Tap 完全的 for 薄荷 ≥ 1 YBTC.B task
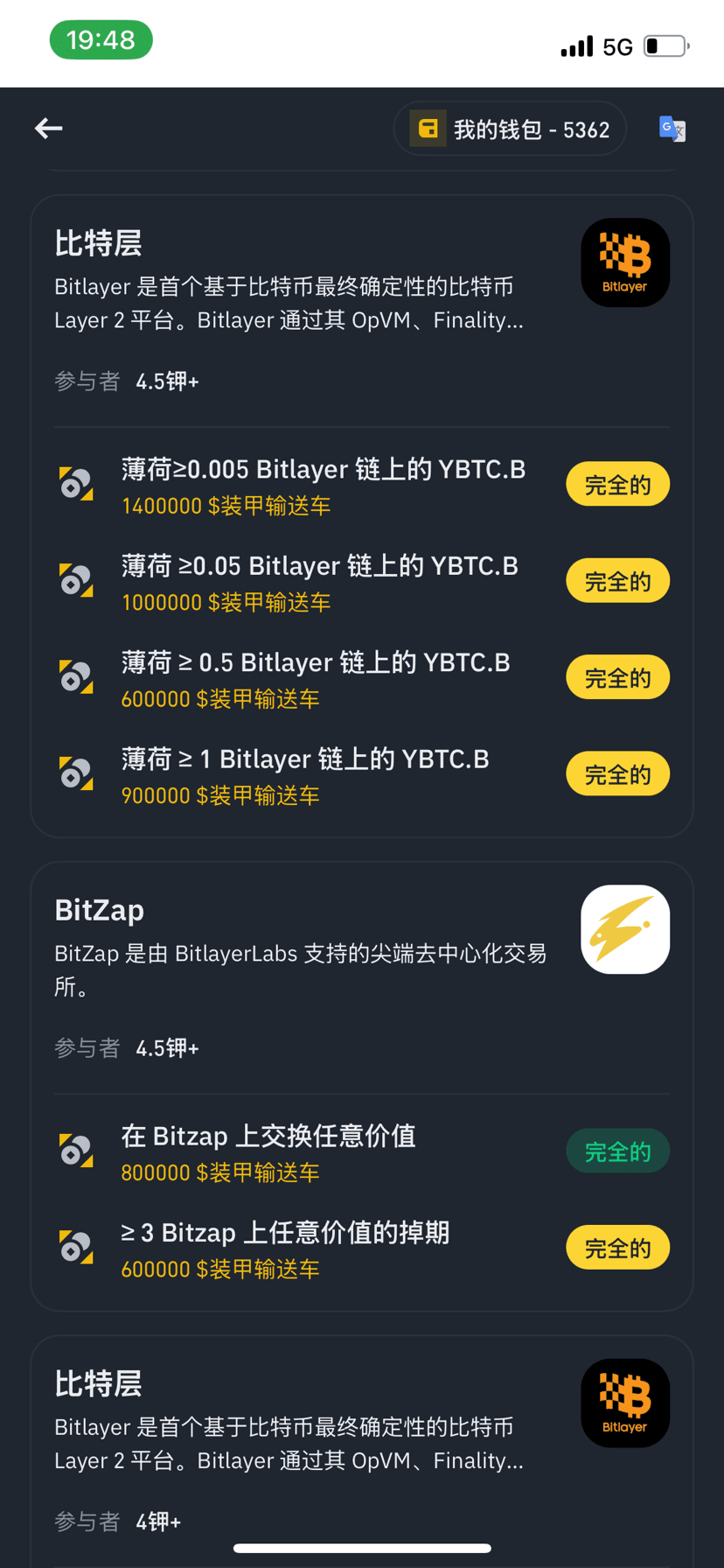Viewport: 724px width, 1568px height. click(617, 774)
